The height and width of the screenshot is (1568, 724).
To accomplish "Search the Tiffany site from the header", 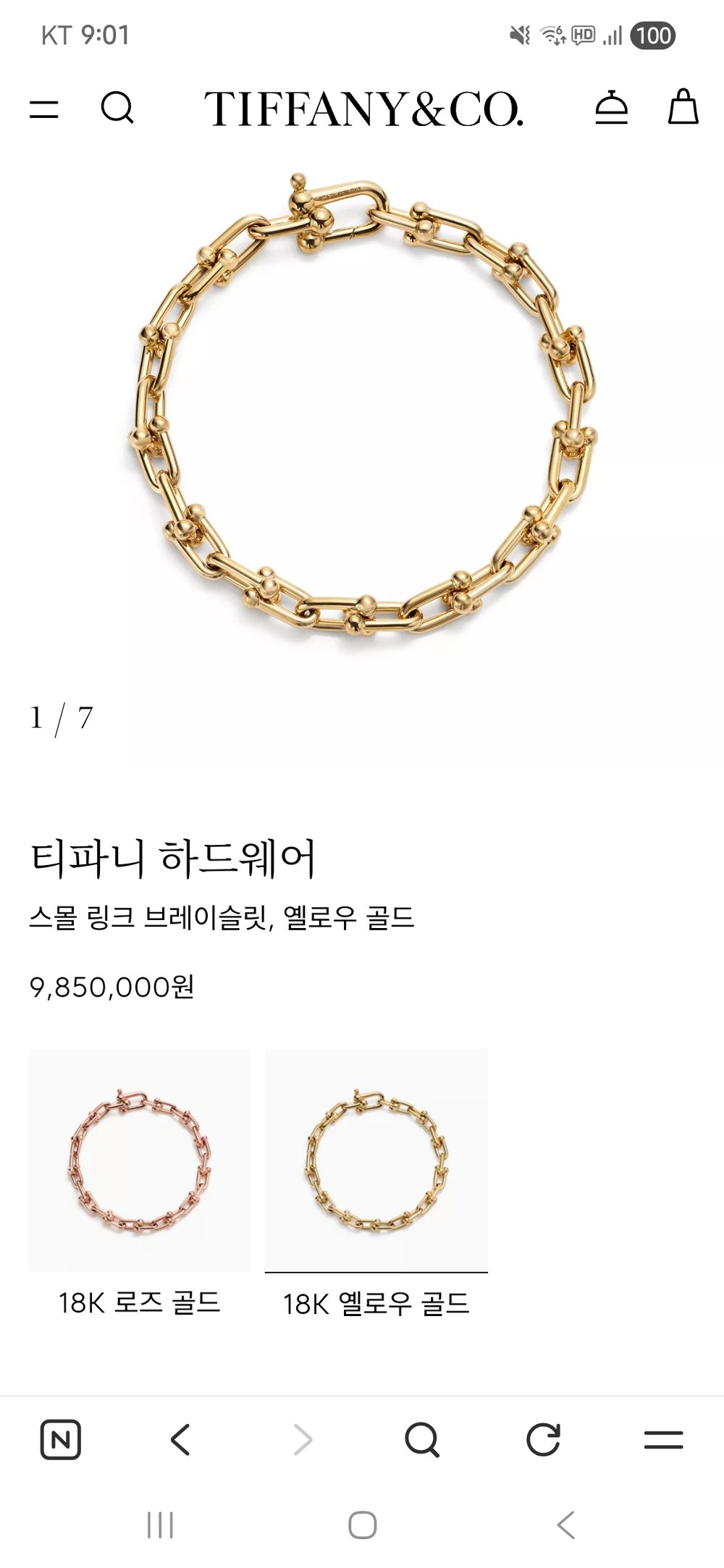I will point(117,109).
